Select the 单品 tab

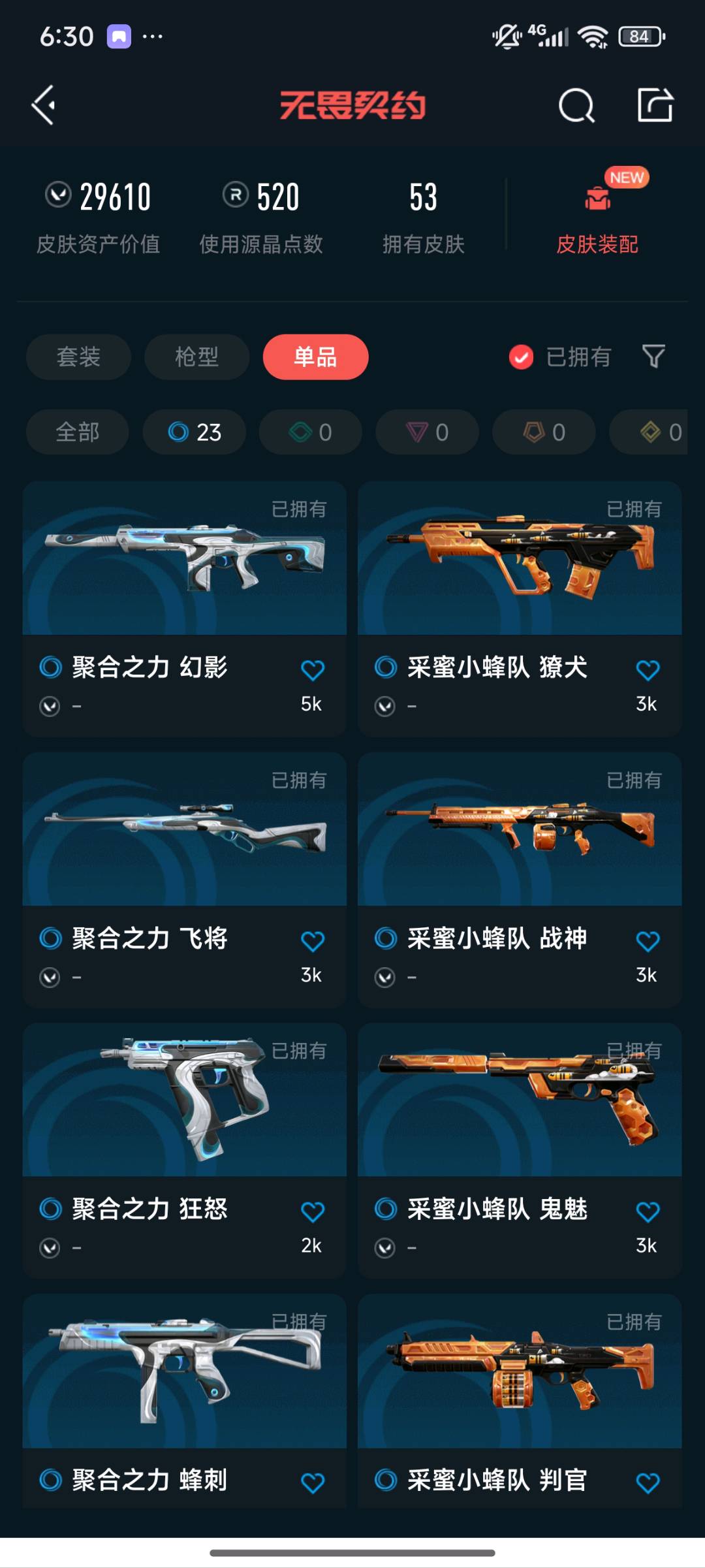point(315,357)
